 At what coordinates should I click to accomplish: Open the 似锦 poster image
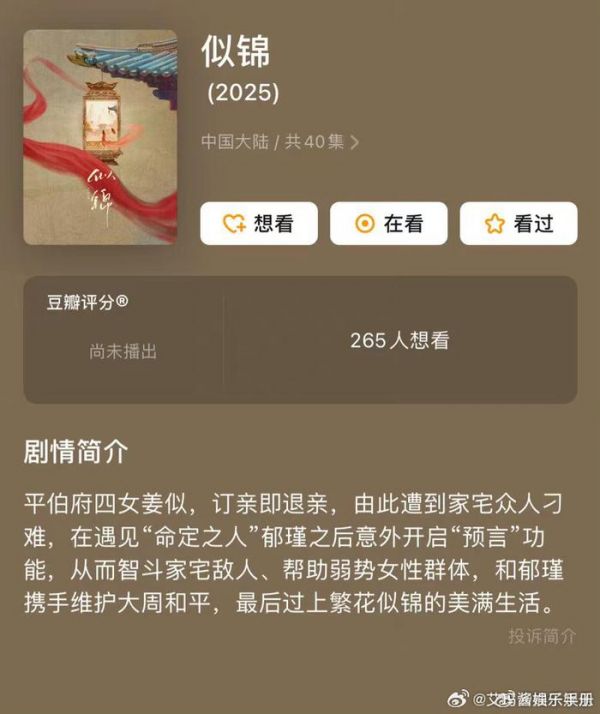99,137
